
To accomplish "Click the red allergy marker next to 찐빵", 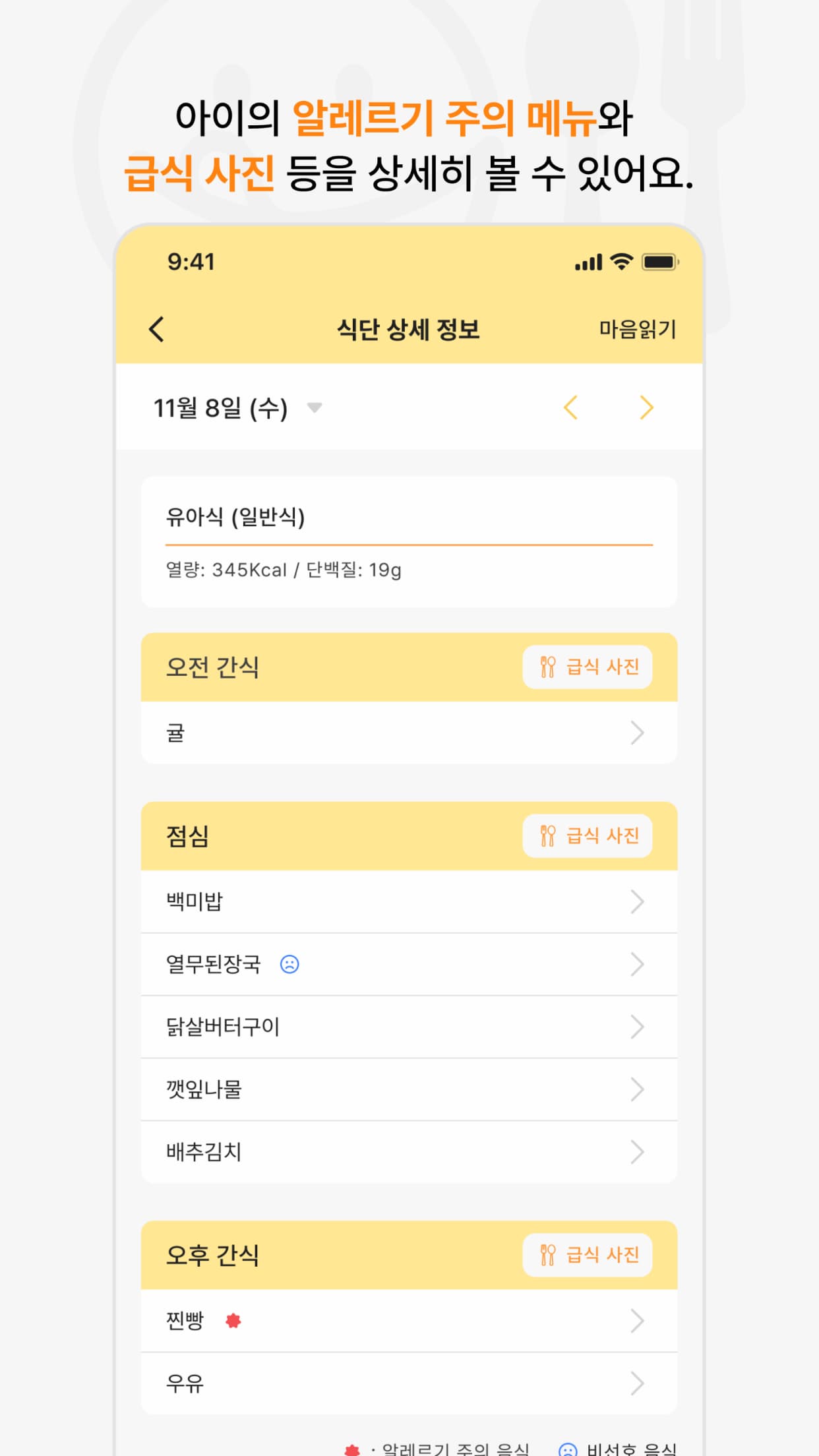I will [x=232, y=1319].
